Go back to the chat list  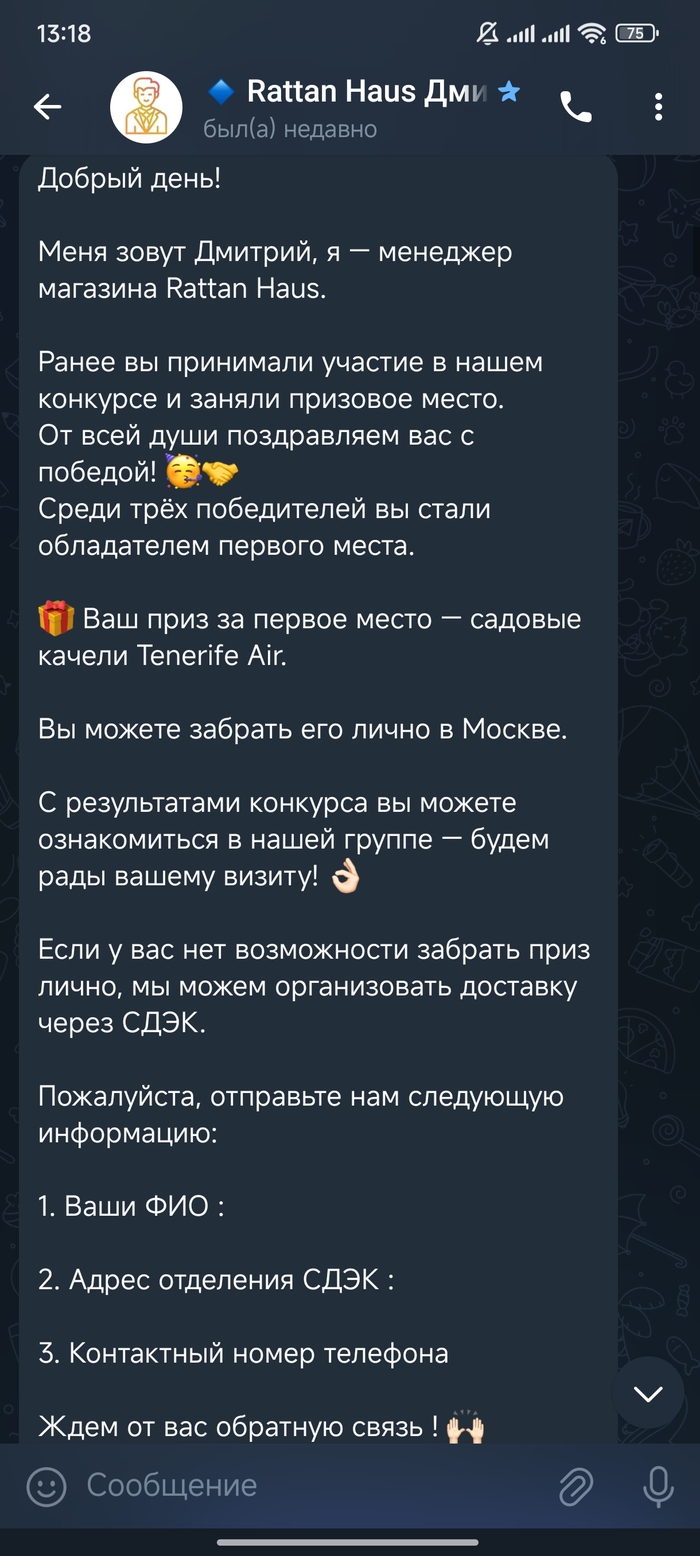click(47, 107)
